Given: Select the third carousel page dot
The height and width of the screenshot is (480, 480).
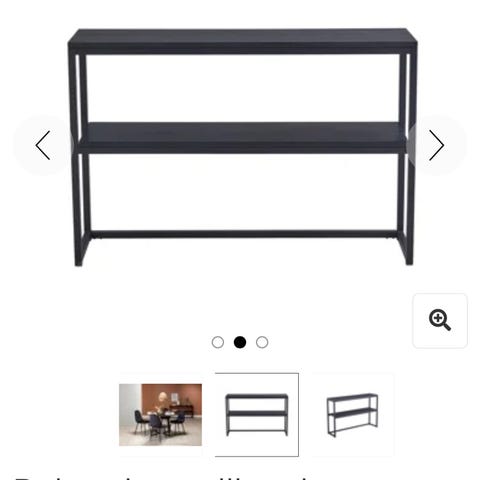Looking at the screenshot, I should [x=262, y=342].
